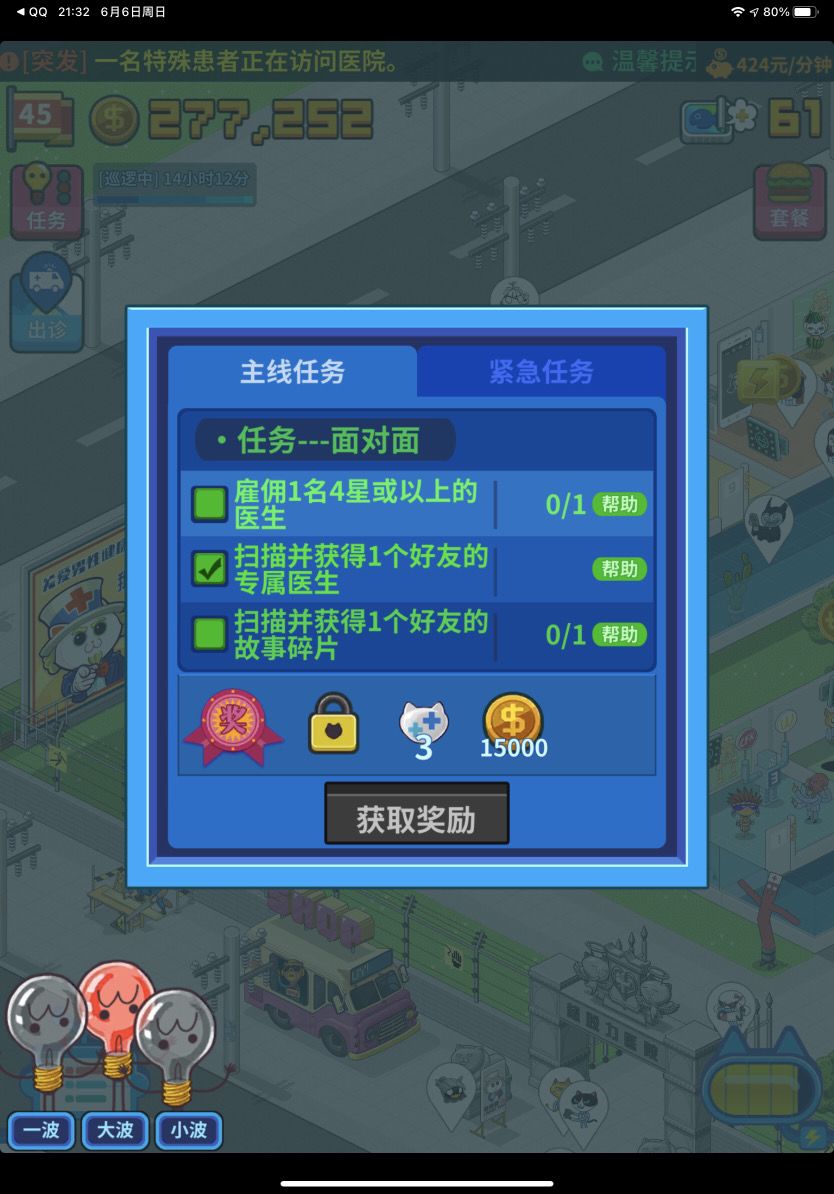Switch to the 紧急任务 tab
The width and height of the screenshot is (834, 1194).
541,372
